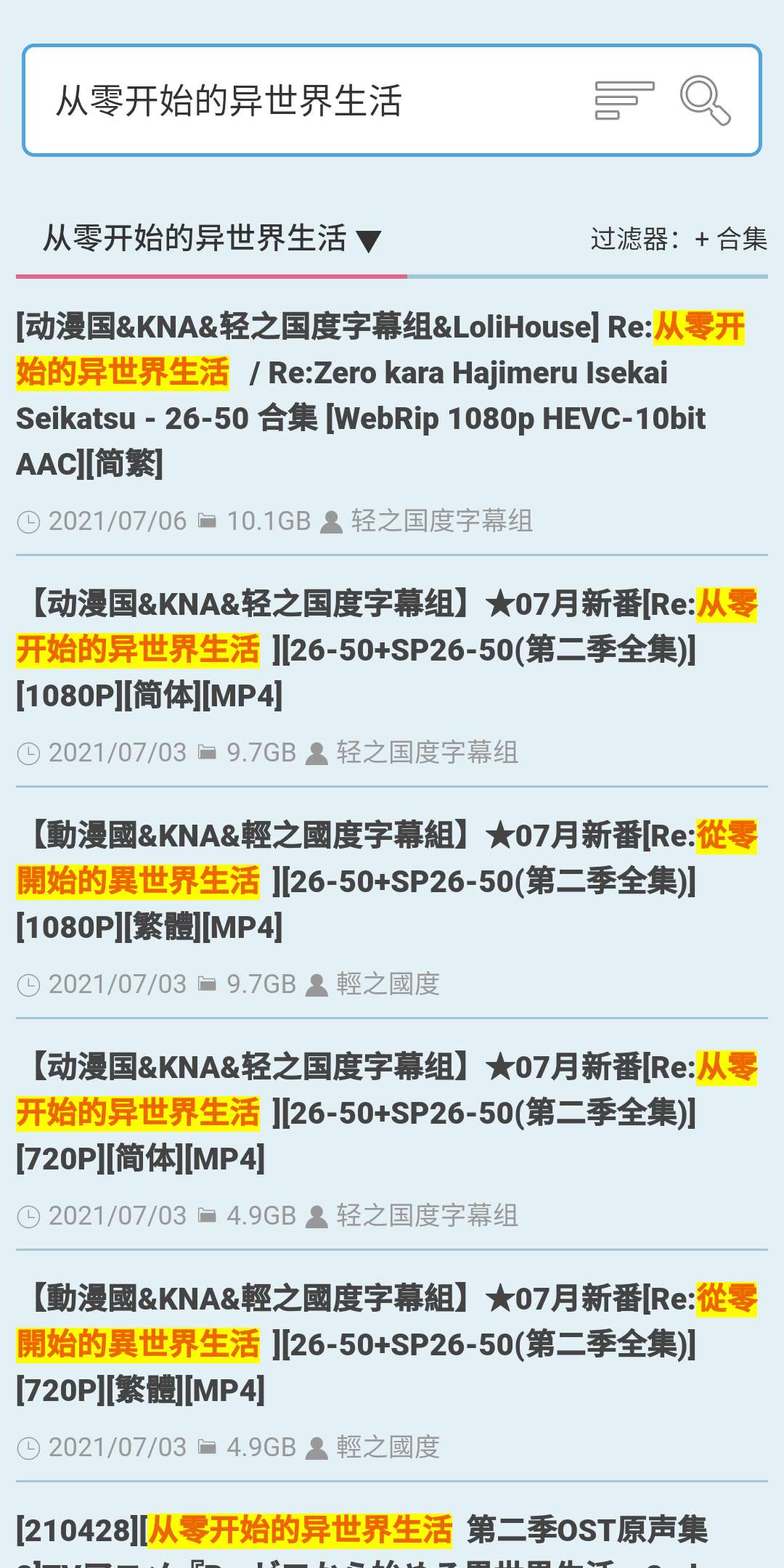Tap the magnifying glass search icon
784x1568 pixels.
[x=704, y=100]
